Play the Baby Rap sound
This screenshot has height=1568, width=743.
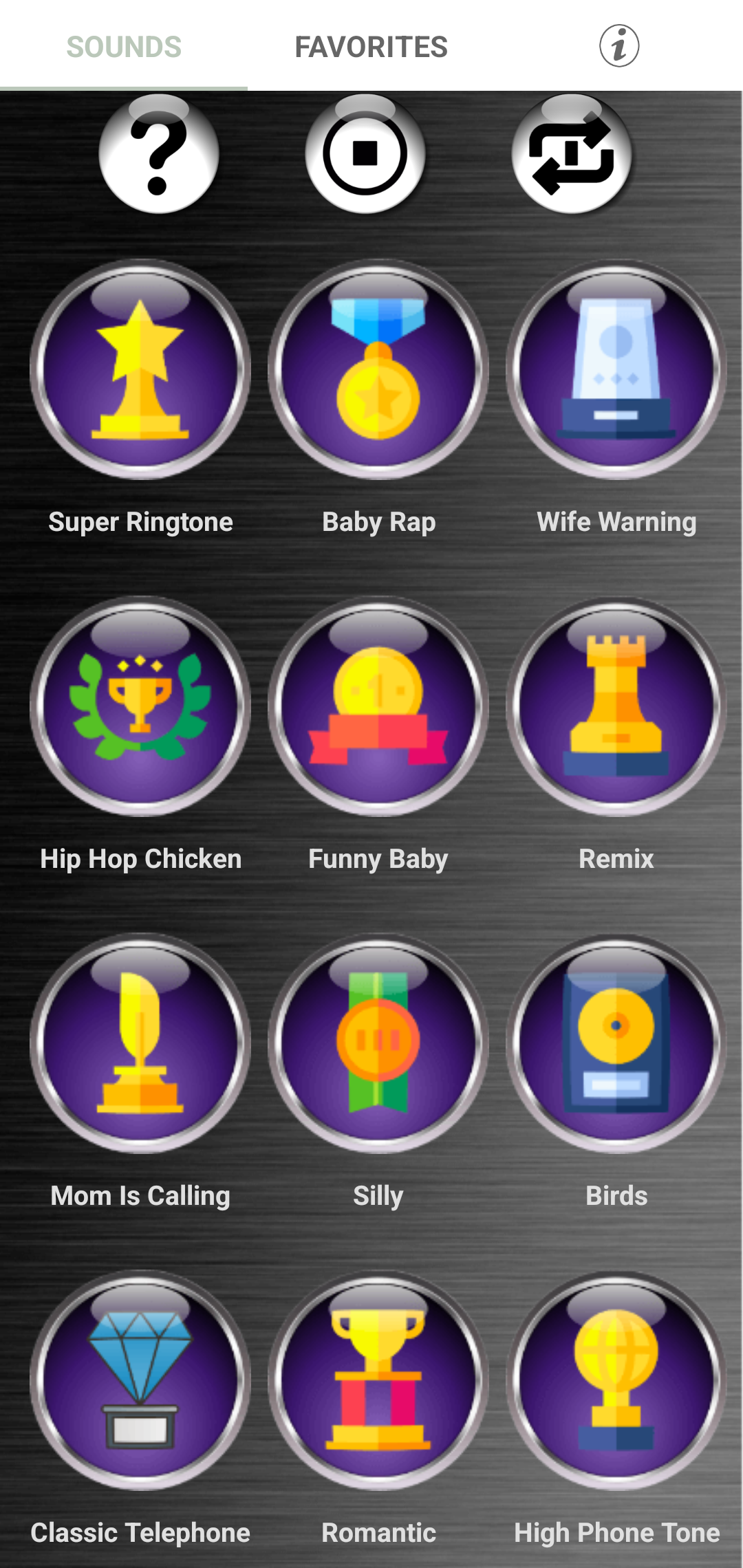click(378, 369)
